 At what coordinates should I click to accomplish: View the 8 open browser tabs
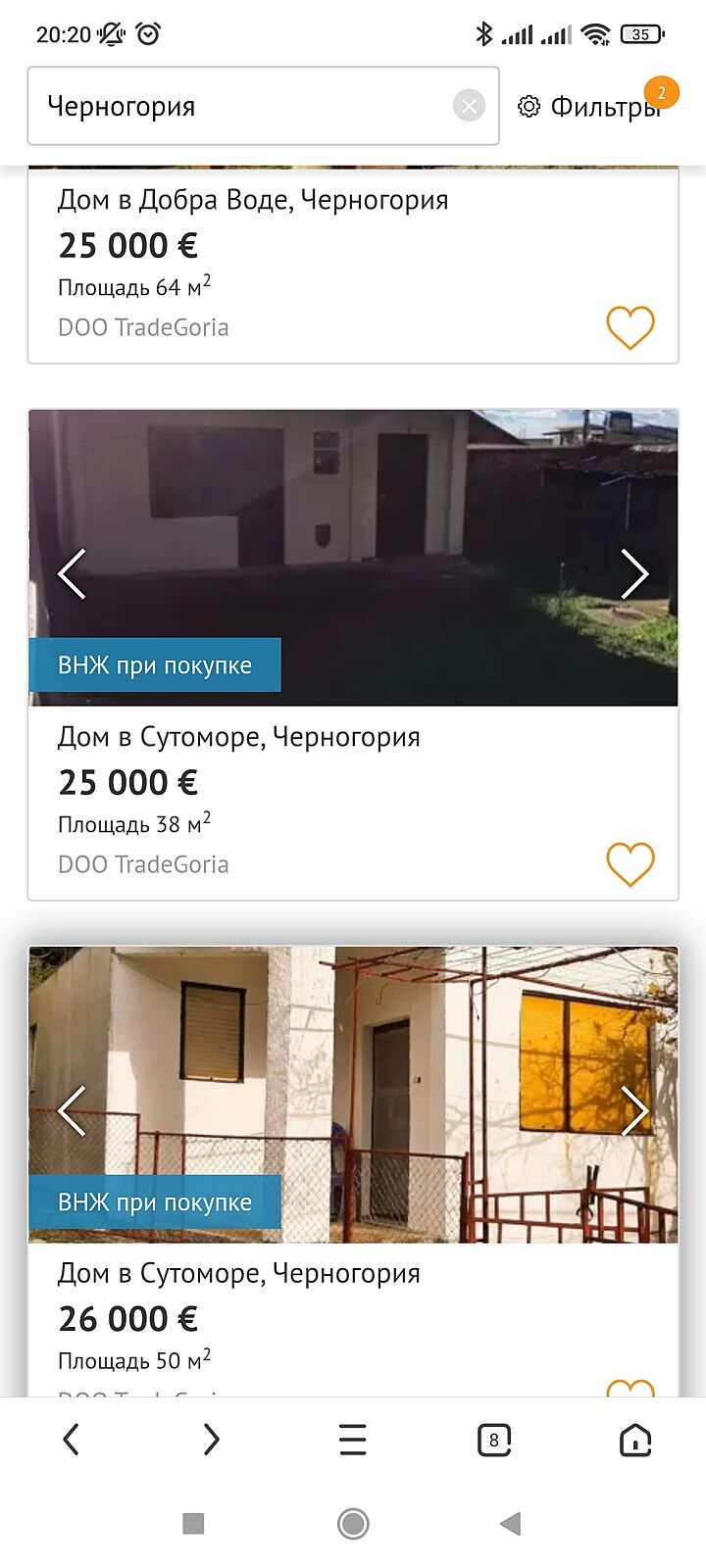493,1440
